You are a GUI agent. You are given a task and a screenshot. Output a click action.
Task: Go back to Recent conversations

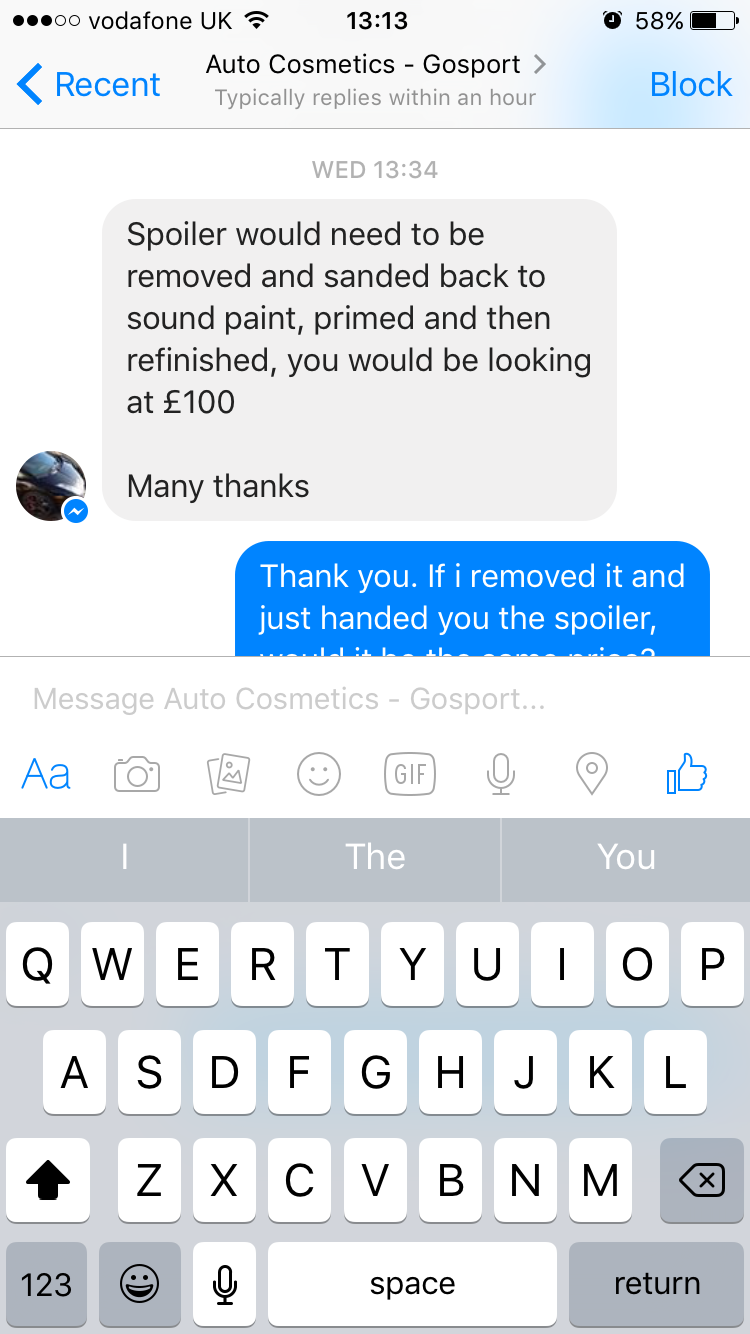coord(88,85)
